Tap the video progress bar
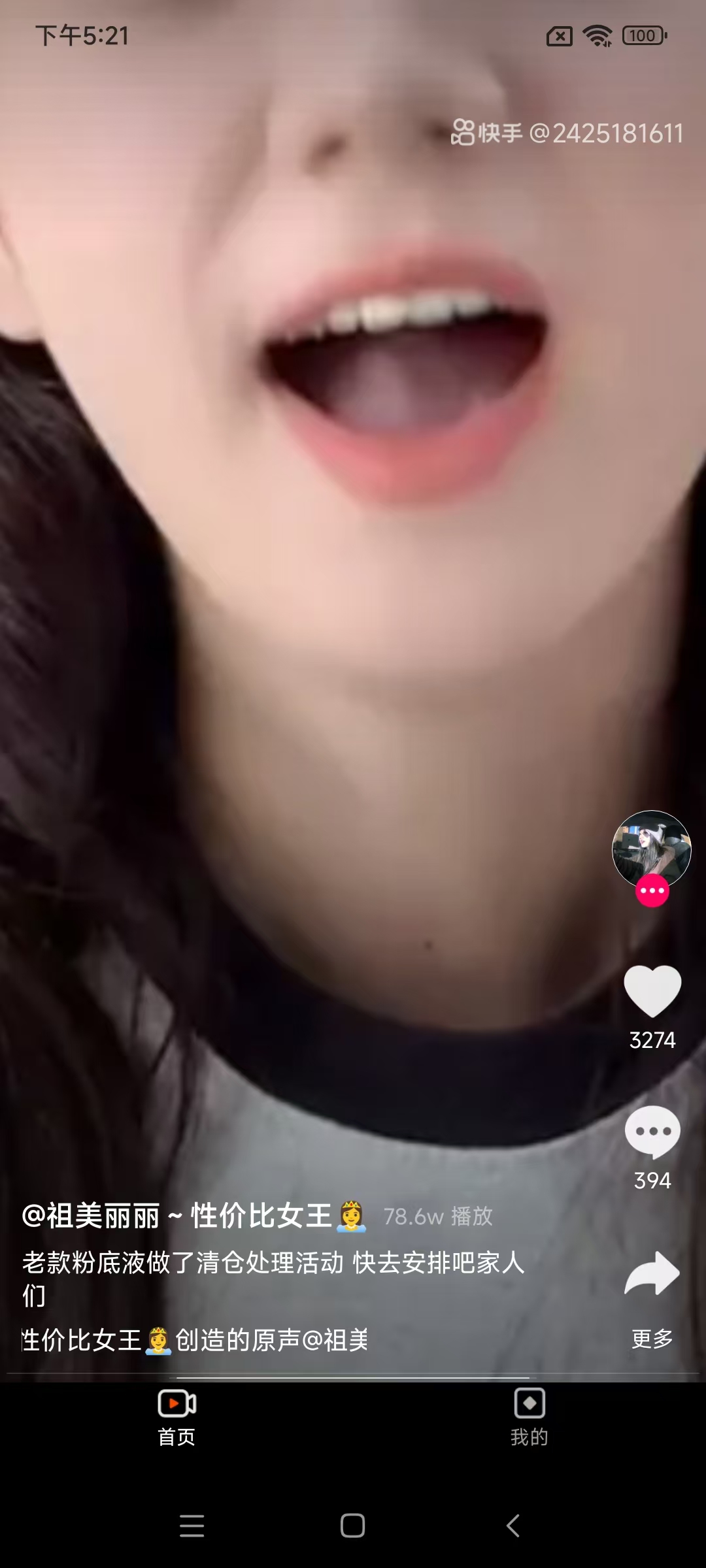 tap(353, 1377)
